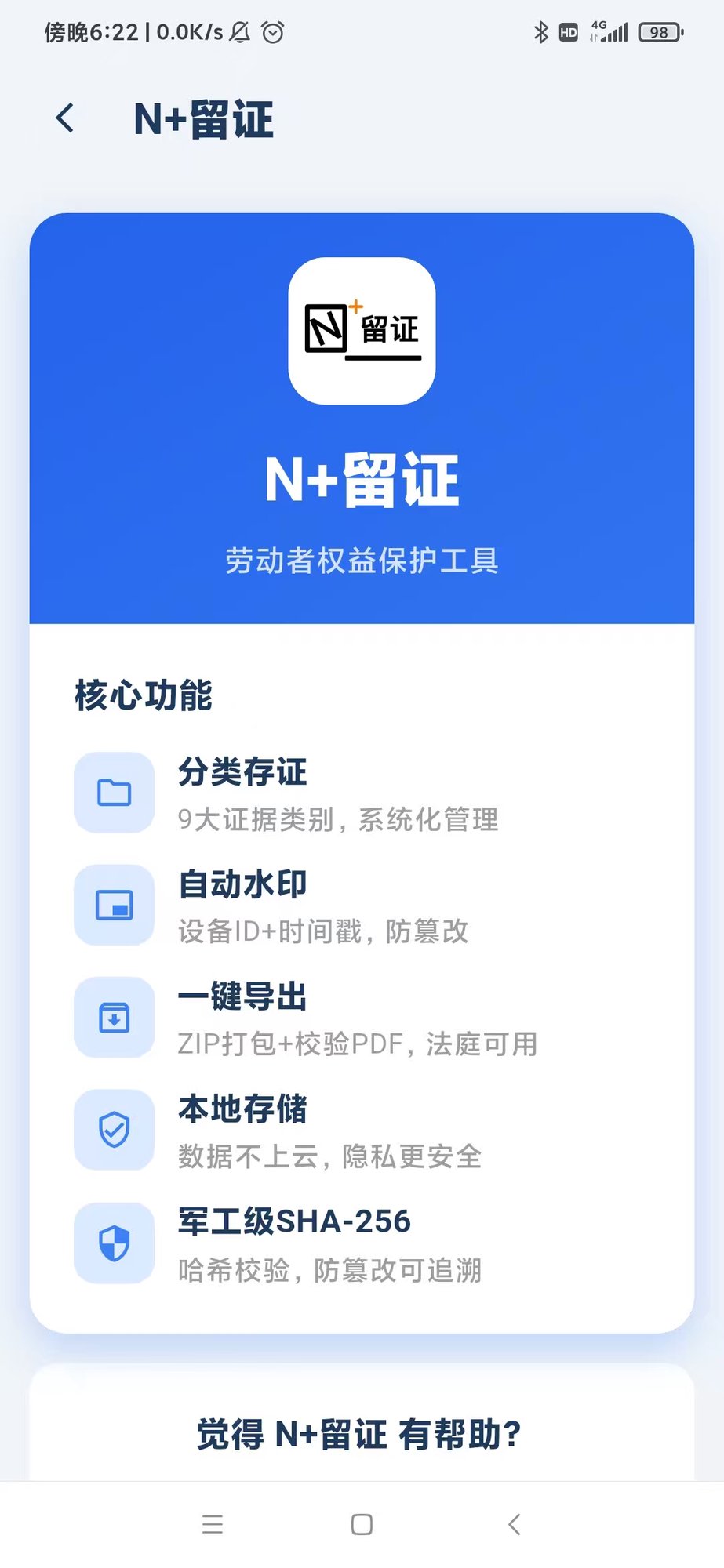Open the recent apps navigation button
724x1568 pixels.
(x=213, y=1523)
